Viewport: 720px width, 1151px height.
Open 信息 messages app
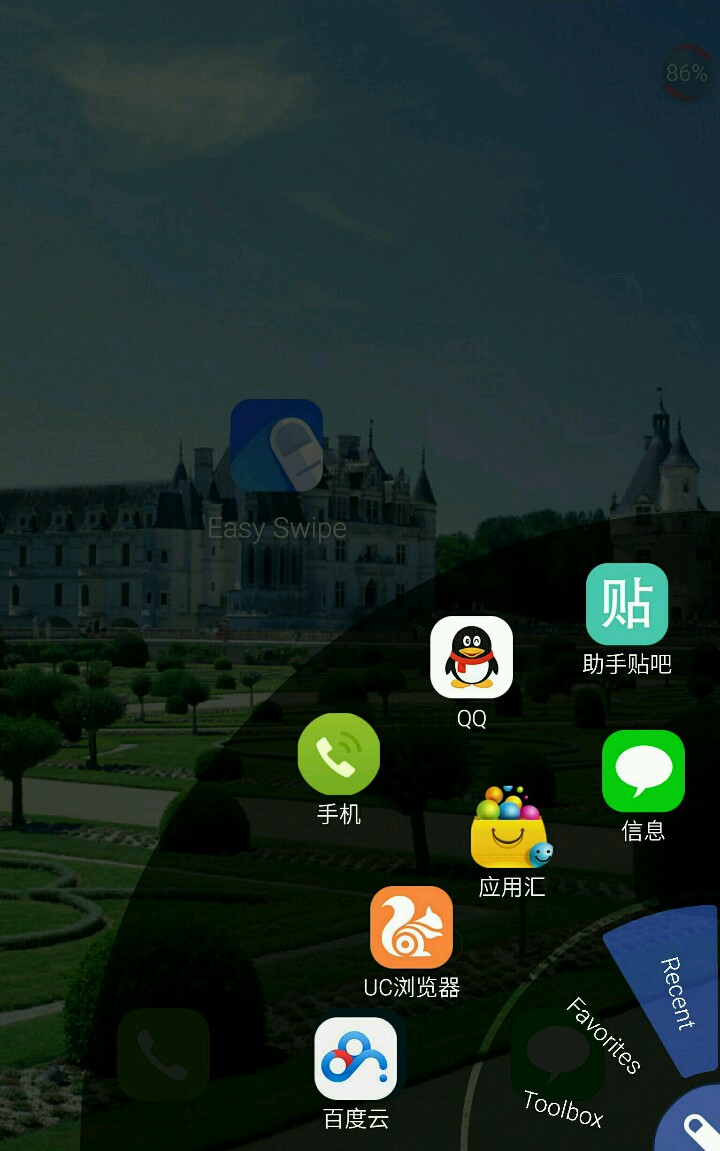[643, 771]
